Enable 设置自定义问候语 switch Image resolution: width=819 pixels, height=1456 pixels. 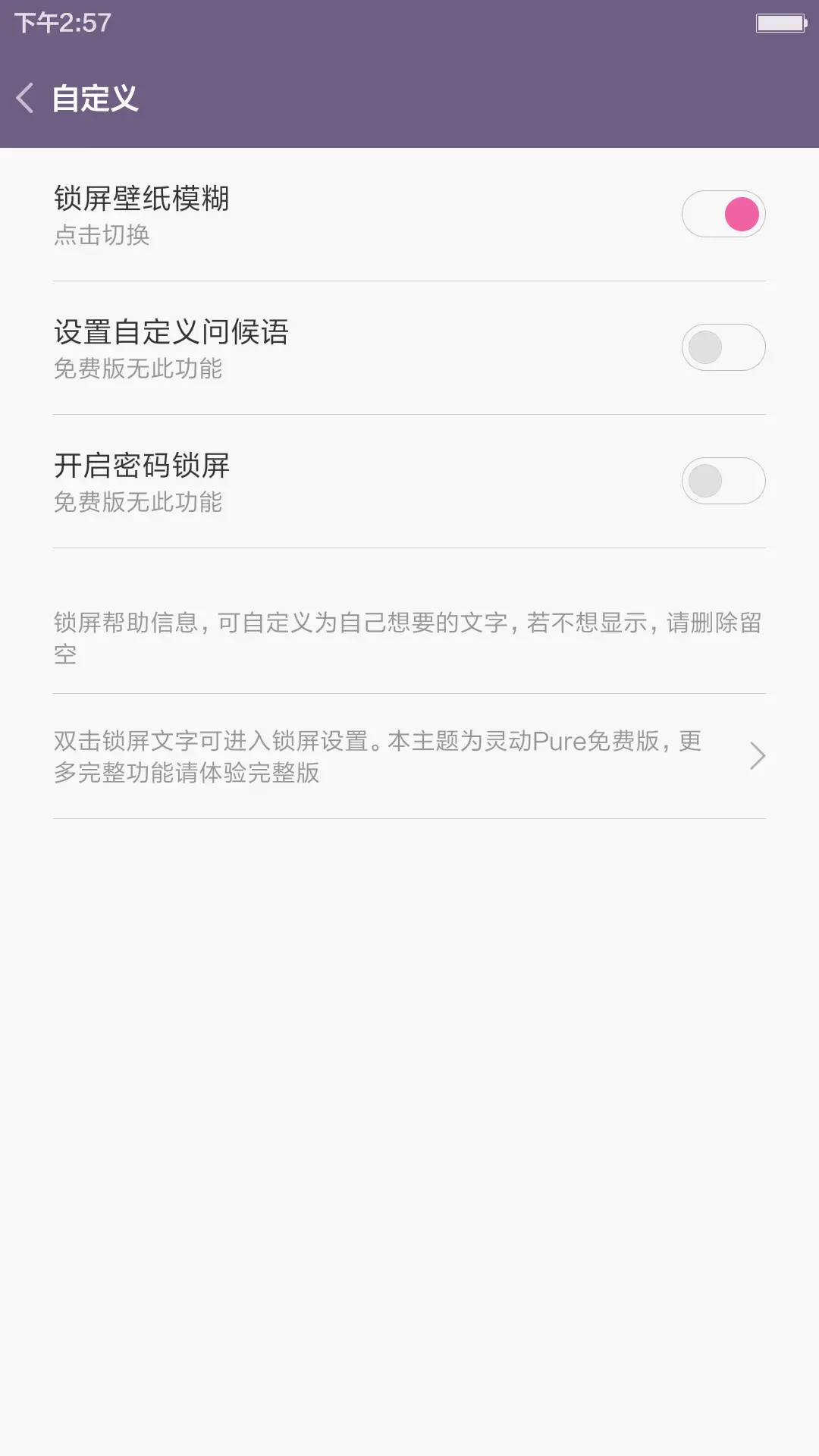(x=723, y=347)
